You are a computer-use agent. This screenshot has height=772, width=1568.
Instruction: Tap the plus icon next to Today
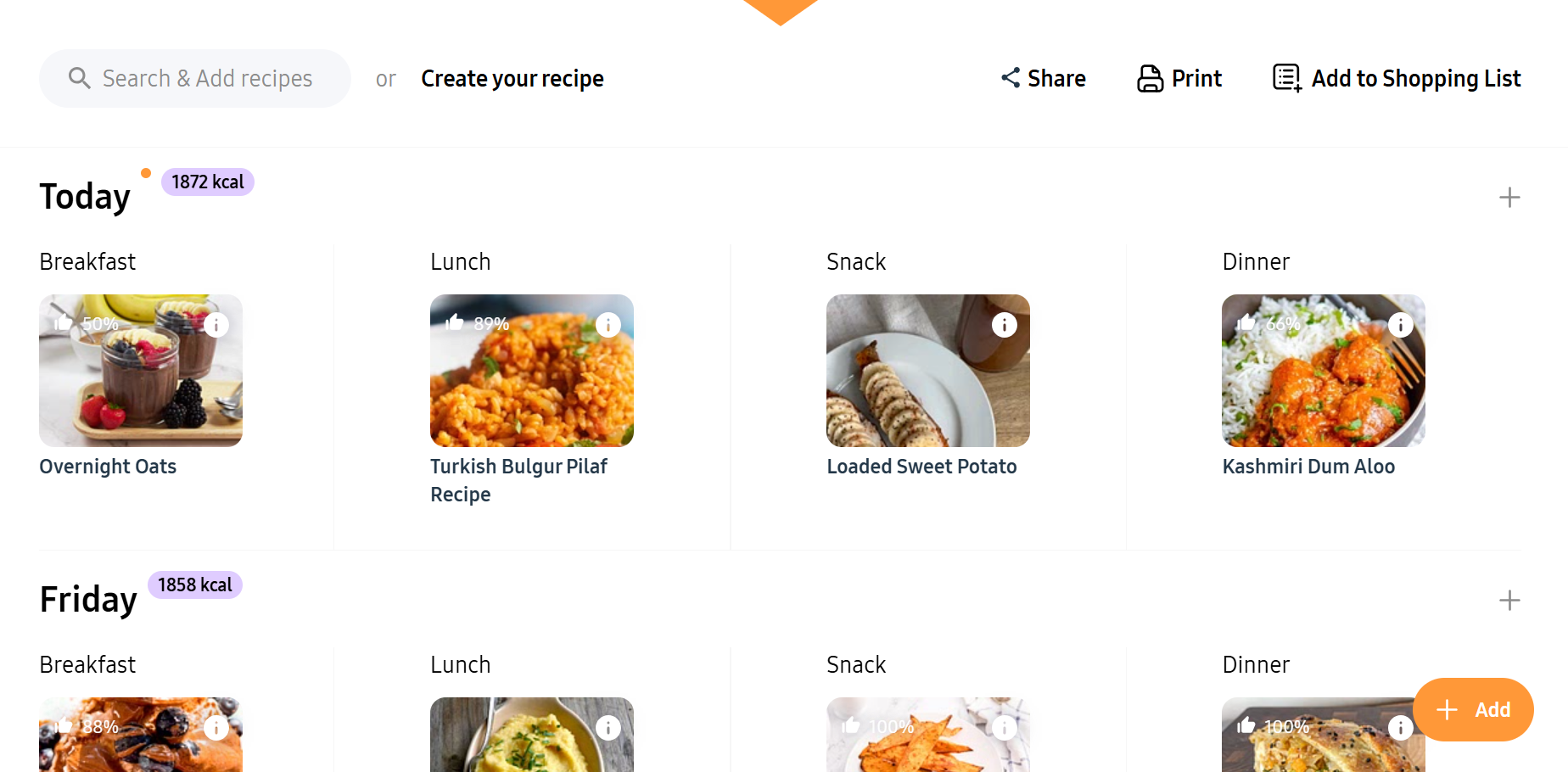(1509, 198)
